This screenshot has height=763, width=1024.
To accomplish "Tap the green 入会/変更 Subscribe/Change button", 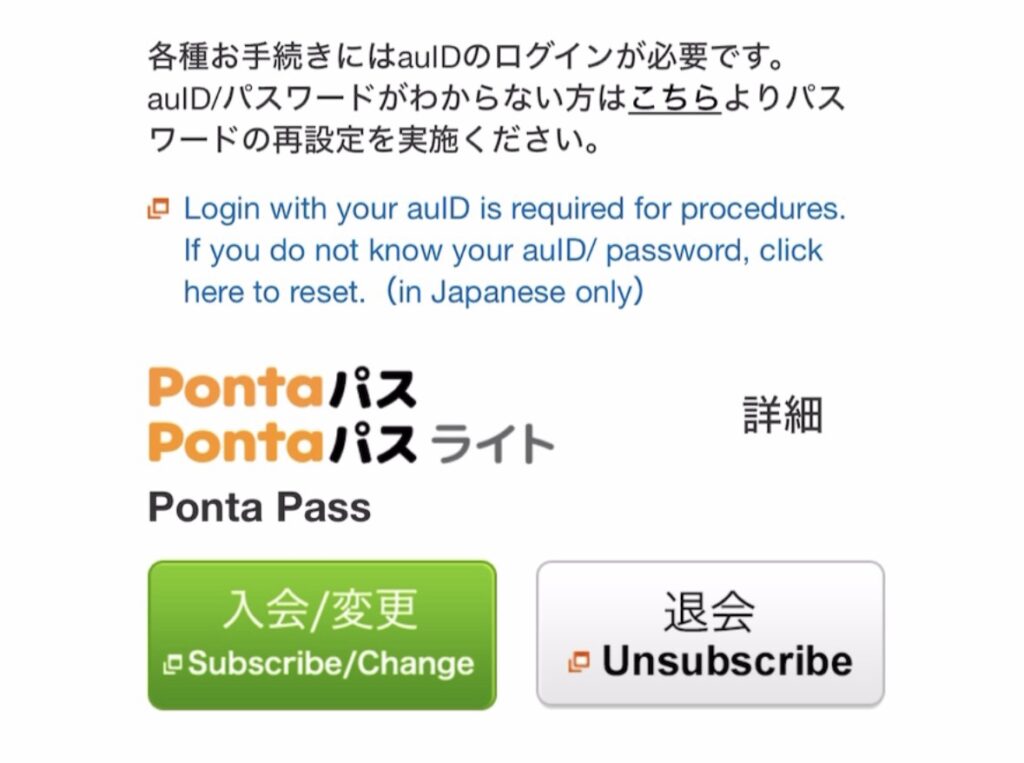I will coord(321,635).
